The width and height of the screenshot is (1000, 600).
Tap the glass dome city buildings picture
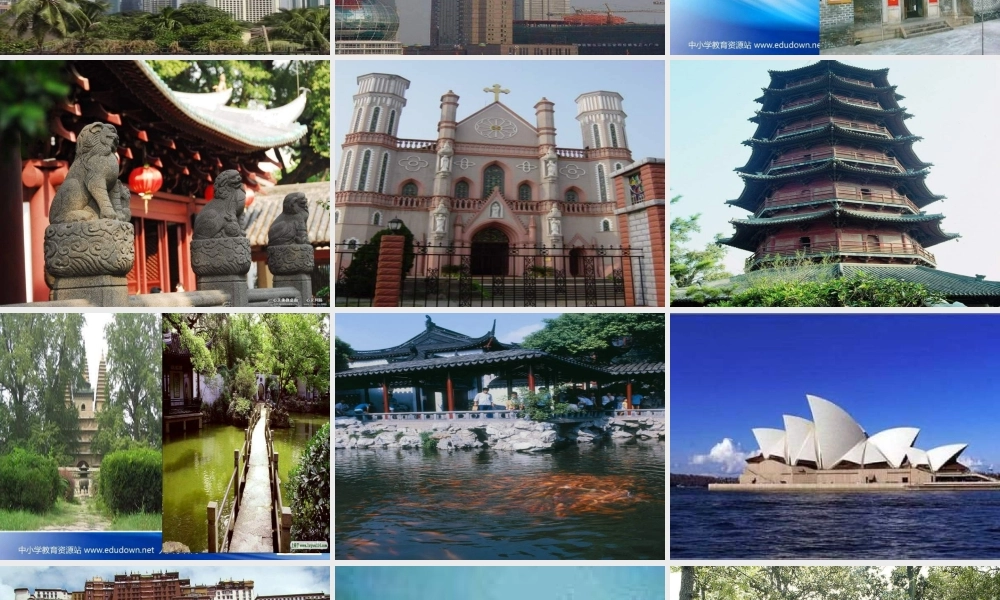tap(500, 26)
